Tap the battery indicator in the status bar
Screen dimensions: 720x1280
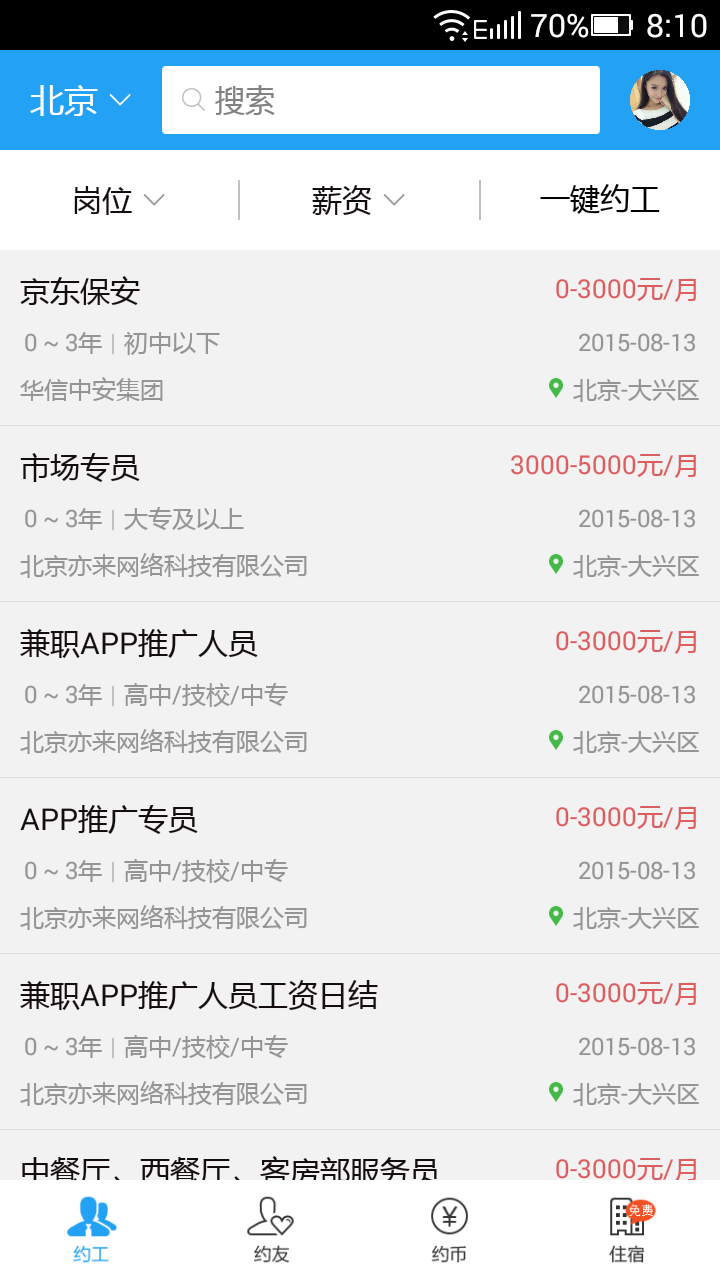610,24
